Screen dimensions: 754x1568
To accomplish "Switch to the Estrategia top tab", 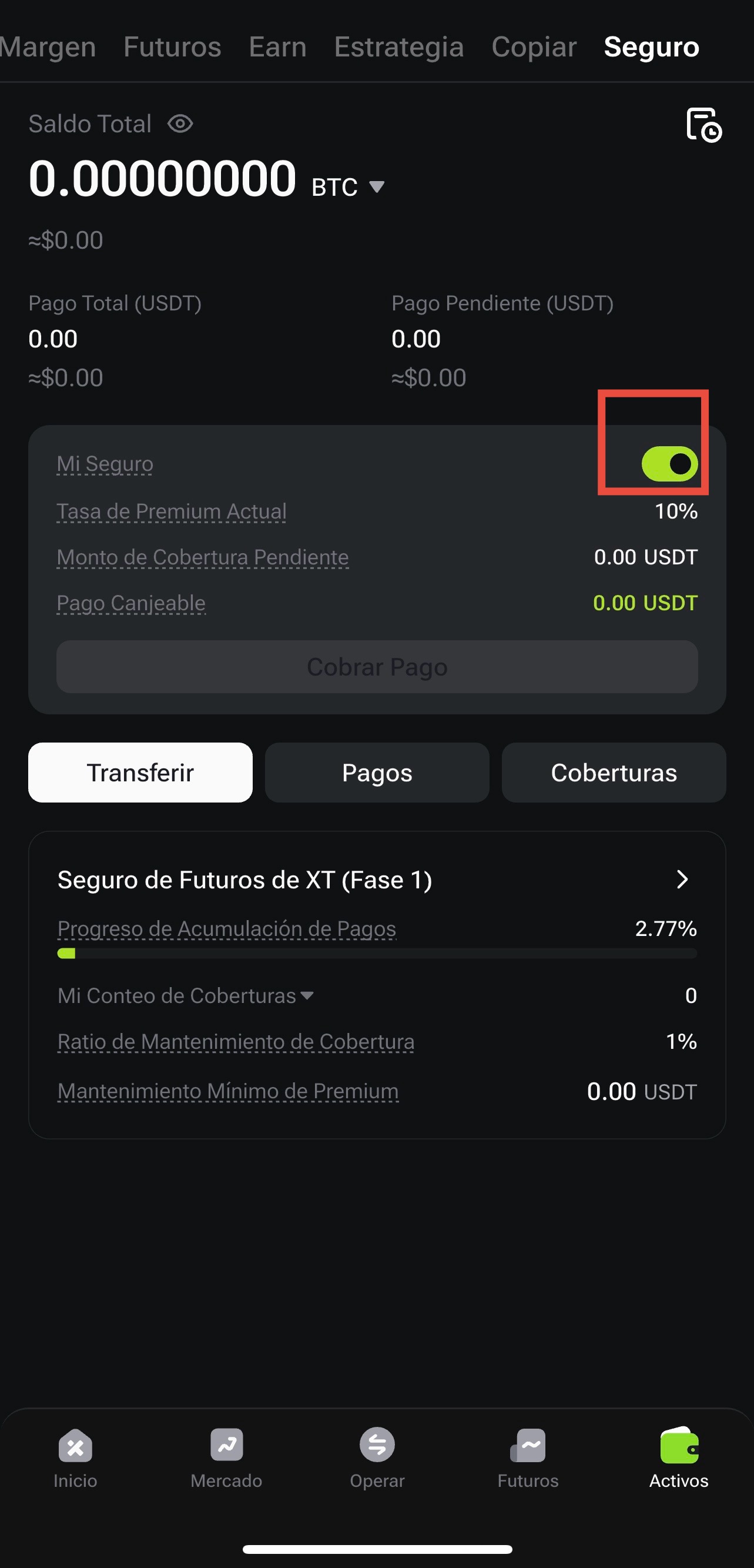I will [x=399, y=47].
